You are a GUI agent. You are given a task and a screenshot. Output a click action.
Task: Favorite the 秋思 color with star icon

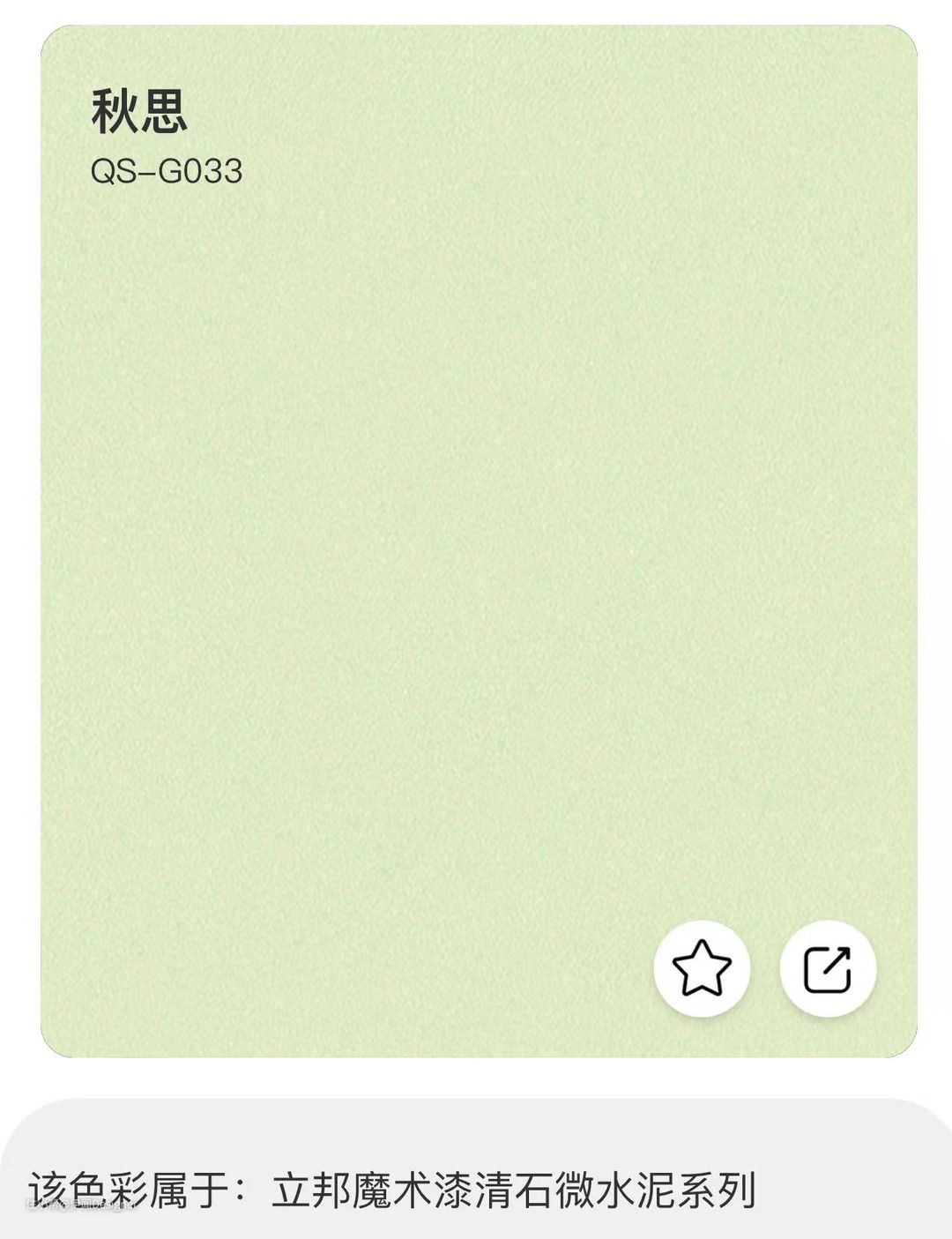[x=702, y=968]
